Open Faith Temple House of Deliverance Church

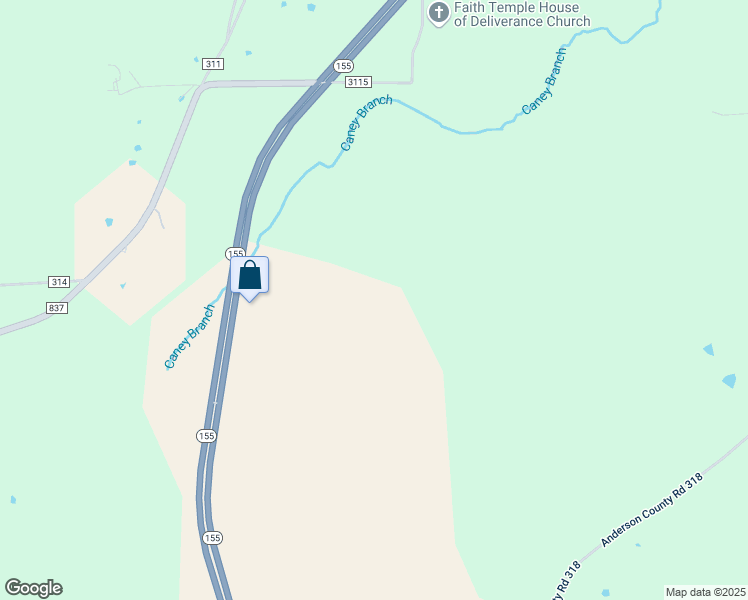coord(438,13)
